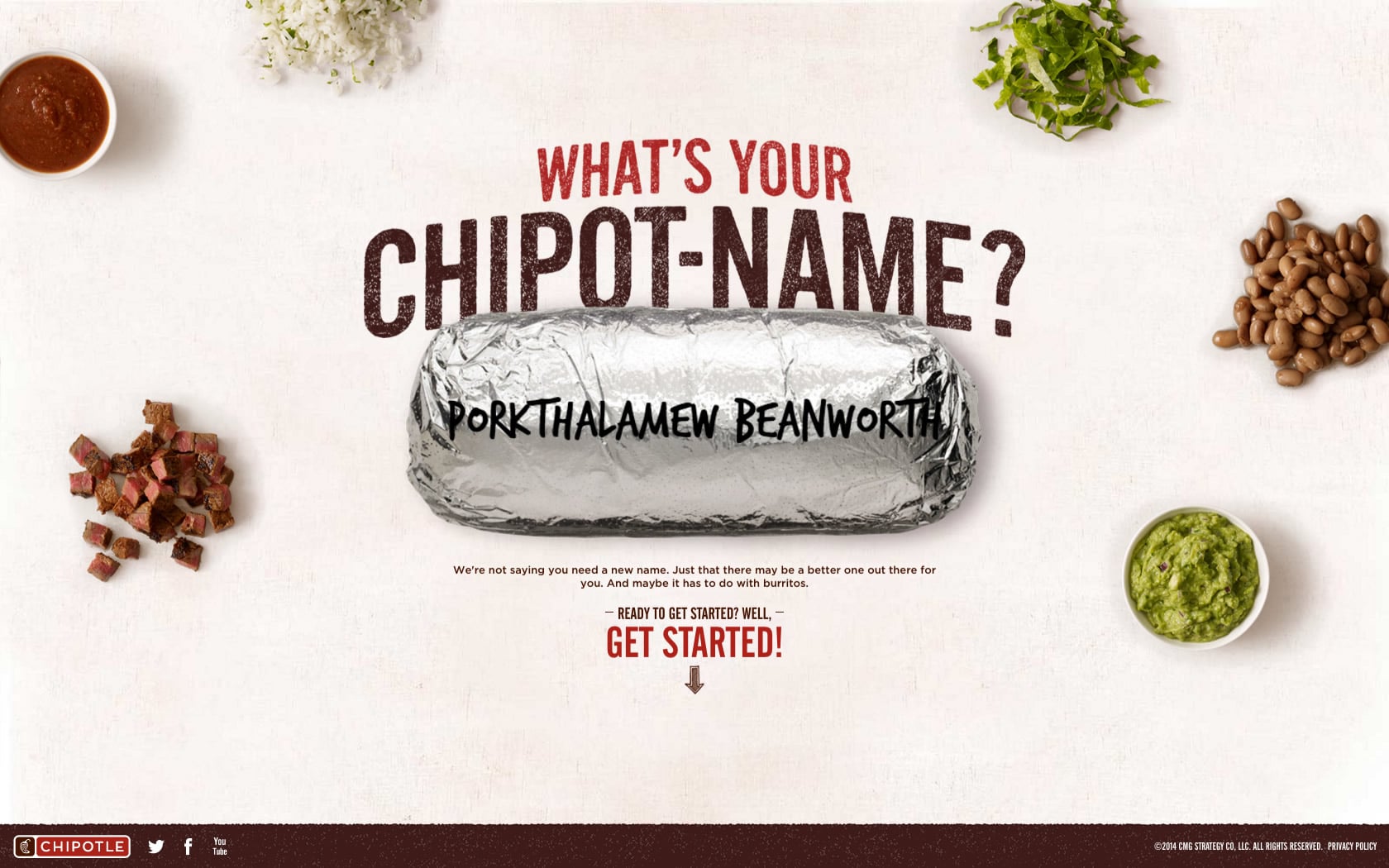Open Chipotle's Facebook page

point(189,846)
